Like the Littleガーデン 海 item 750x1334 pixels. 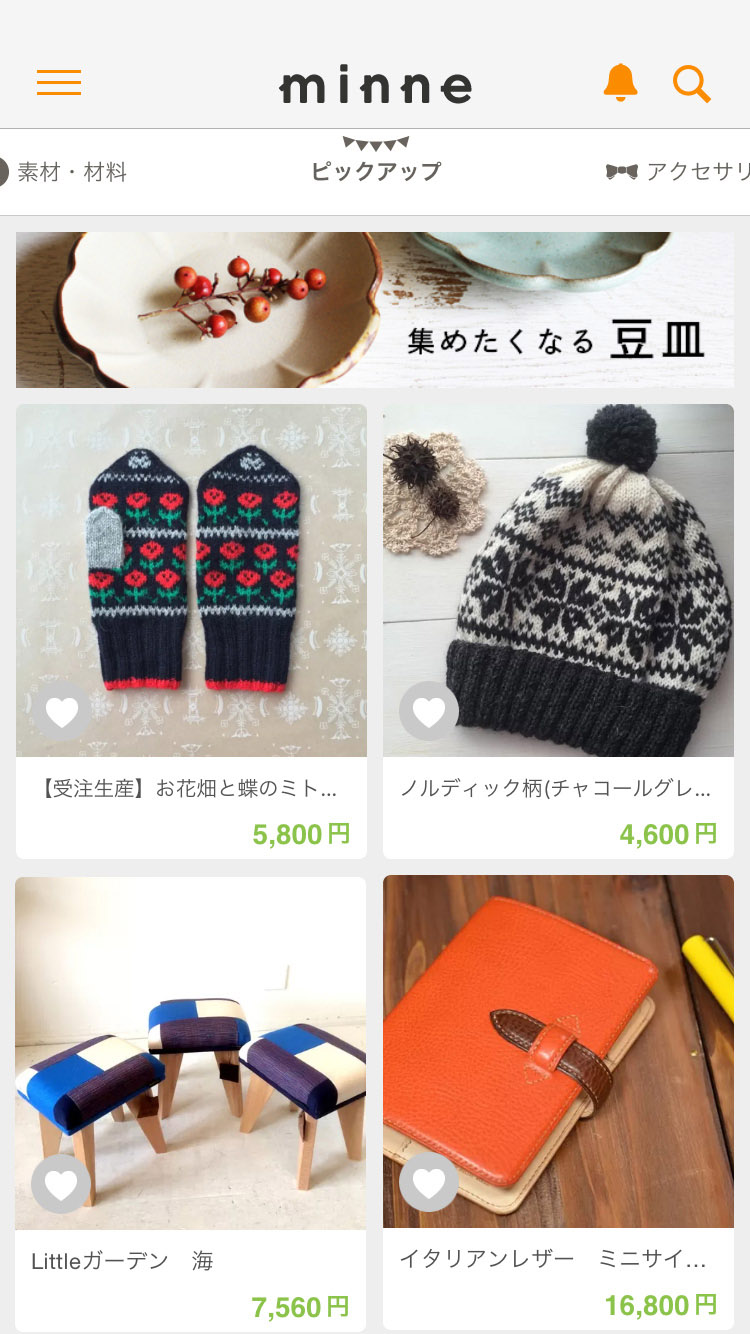pyautogui.click(x=62, y=1184)
